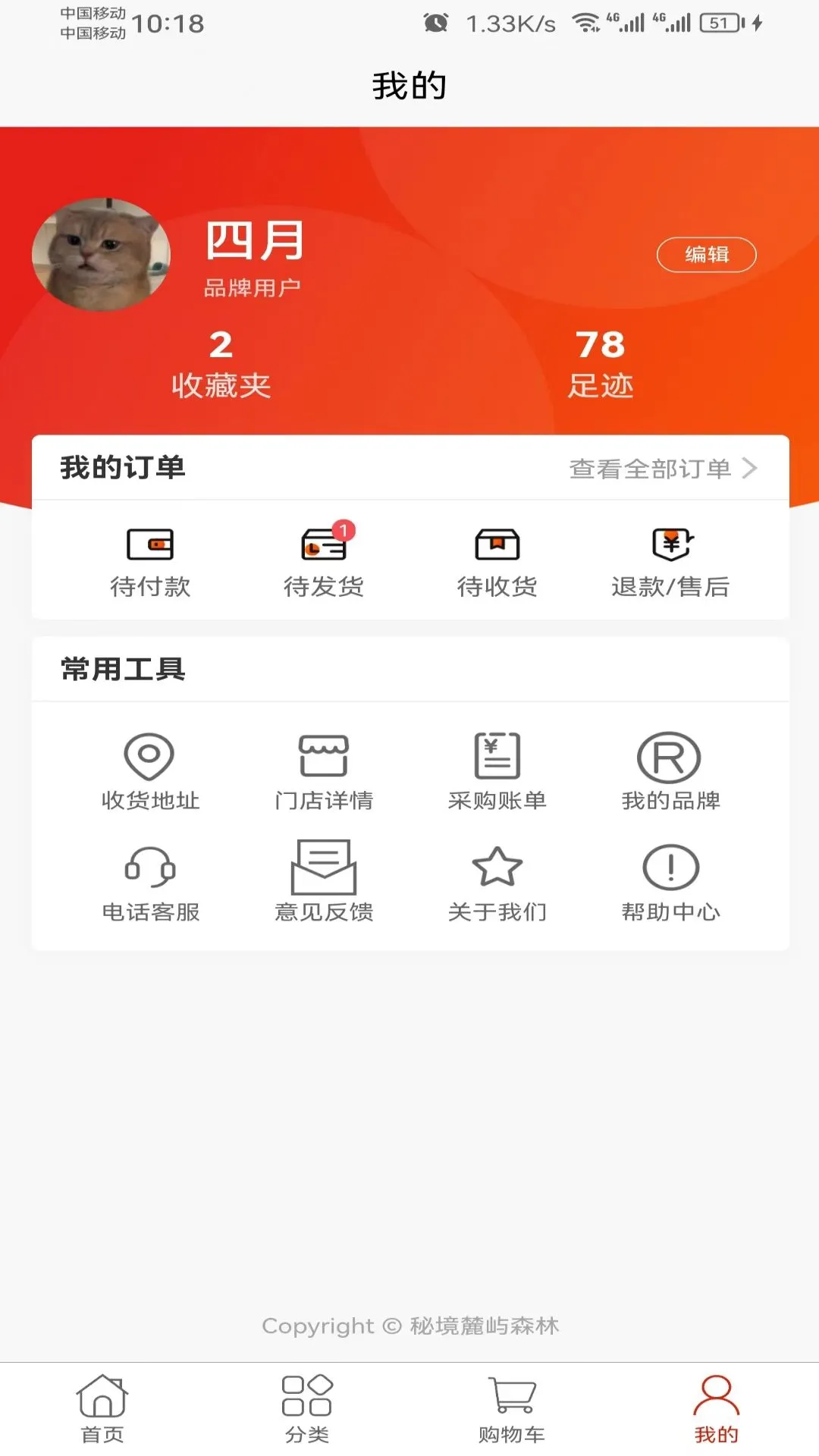Open the 收货地址 shipping address icon

pyautogui.click(x=150, y=770)
